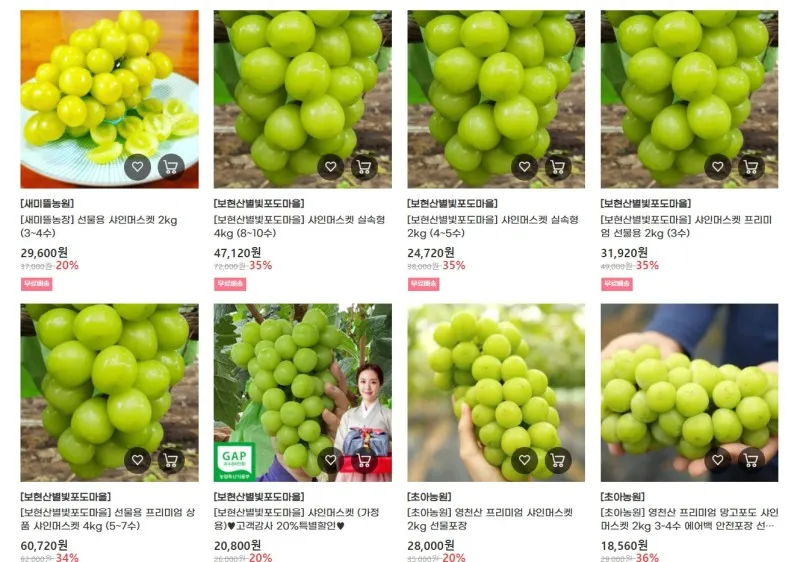Like the 실속형 4kg (8~10수) grapes
This screenshot has width=800, height=562.
coord(331,167)
